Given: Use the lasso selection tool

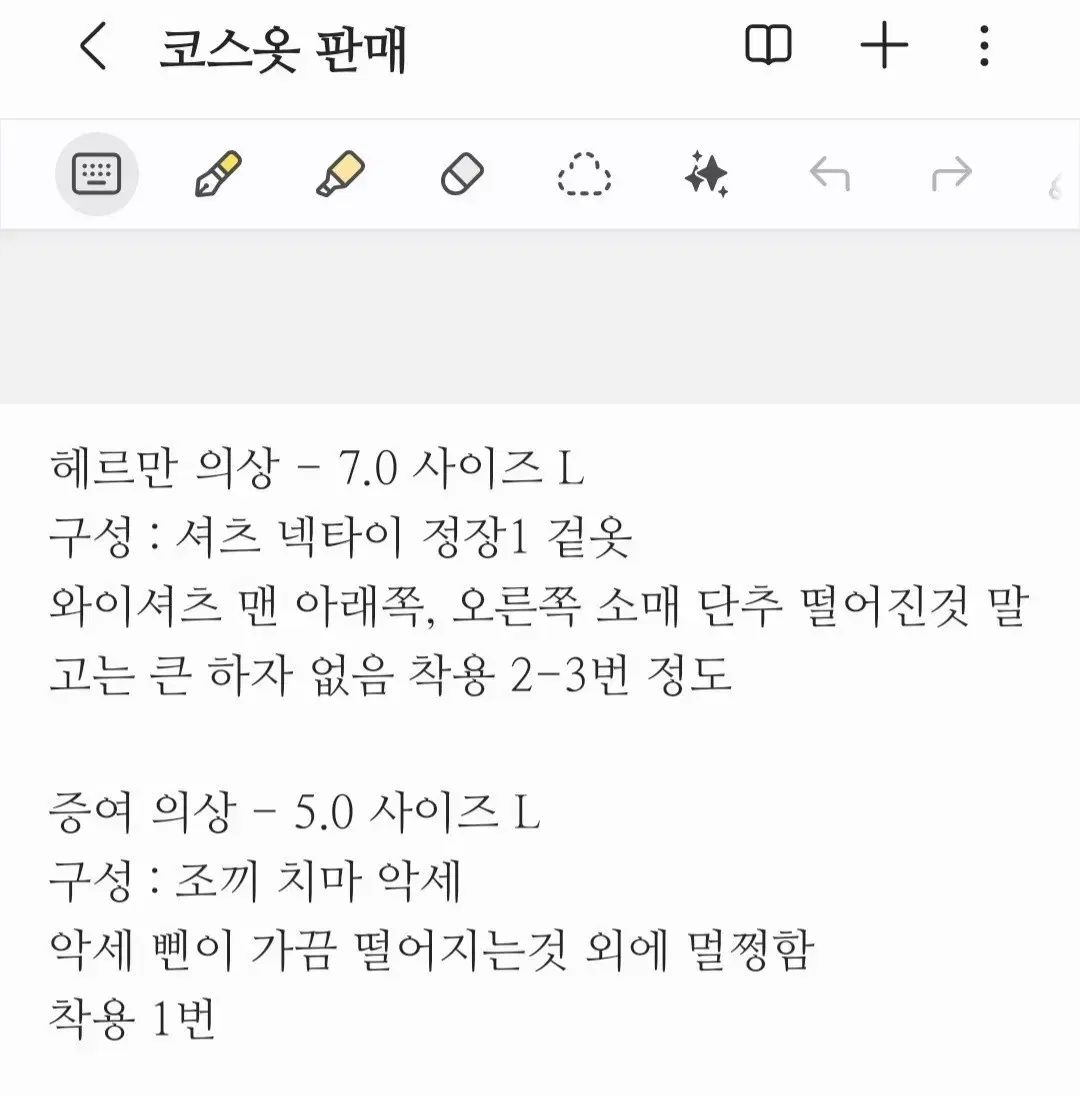Looking at the screenshot, I should [584, 176].
